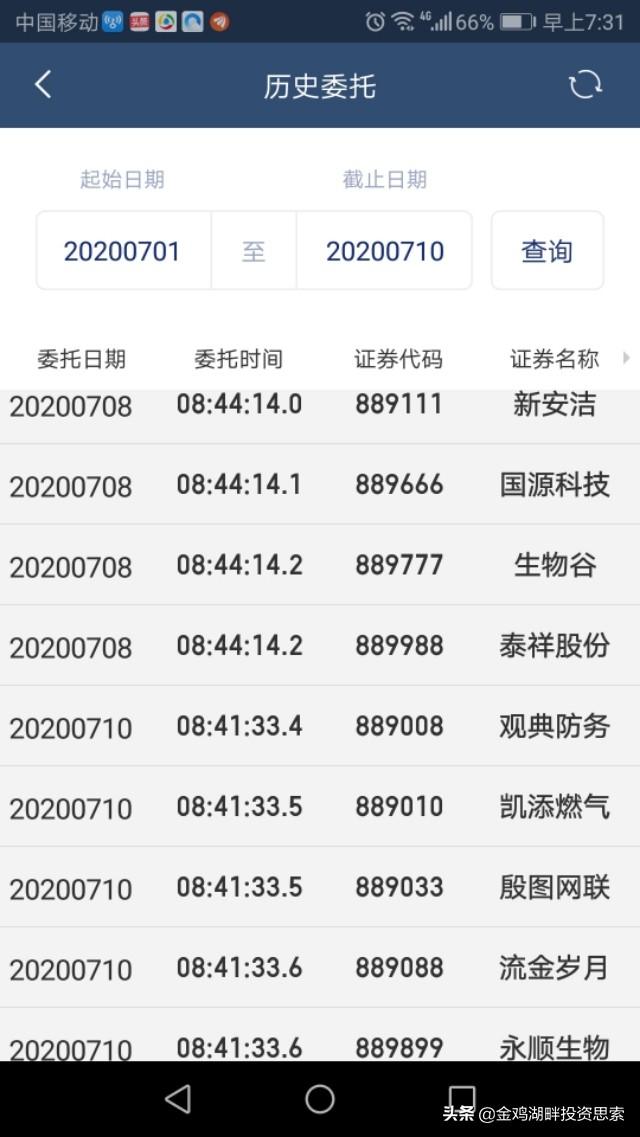This screenshot has width=640, height=1137.
Task: Refresh the order history
Action: pyautogui.click(x=585, y=85)
